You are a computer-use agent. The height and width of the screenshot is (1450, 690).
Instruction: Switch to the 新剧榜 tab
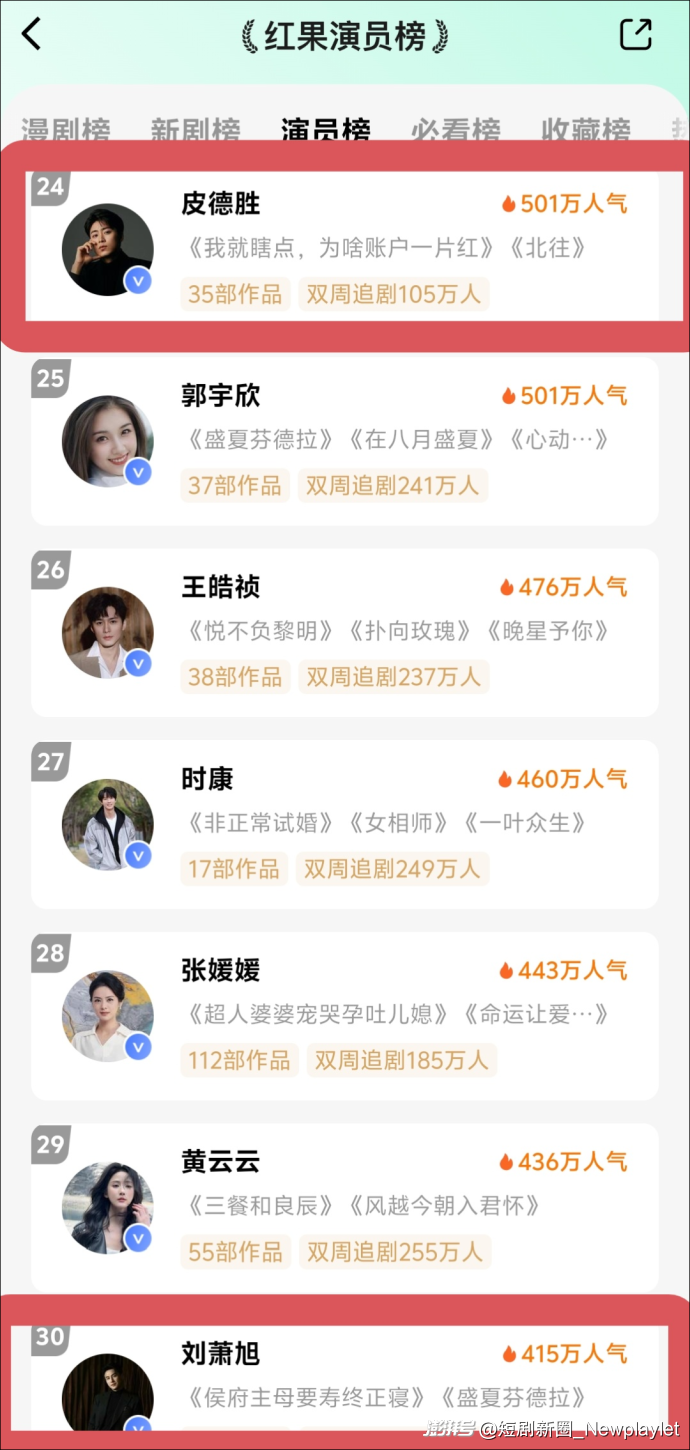point(195,129)
